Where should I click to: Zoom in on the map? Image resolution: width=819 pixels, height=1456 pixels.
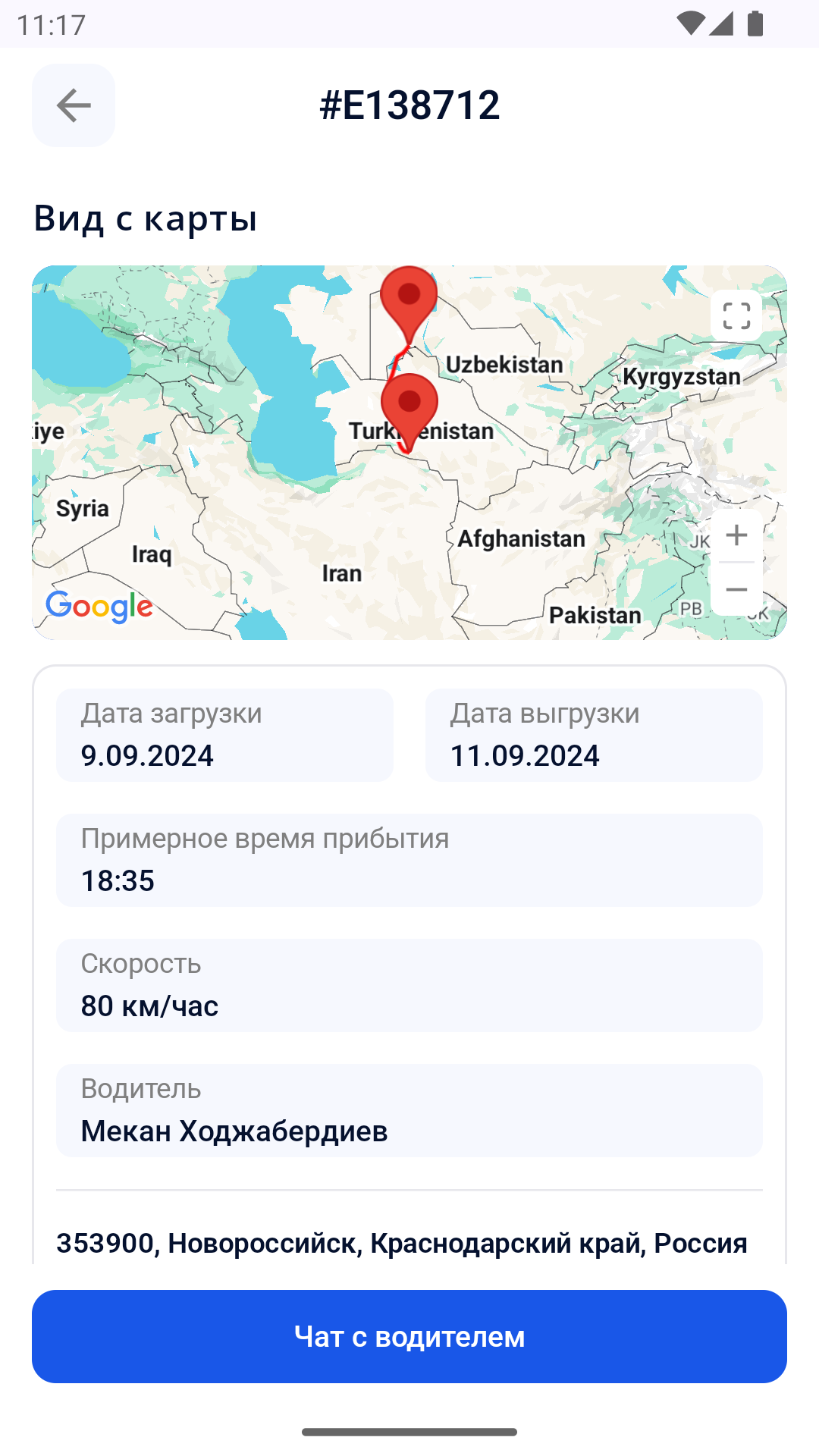736,535
